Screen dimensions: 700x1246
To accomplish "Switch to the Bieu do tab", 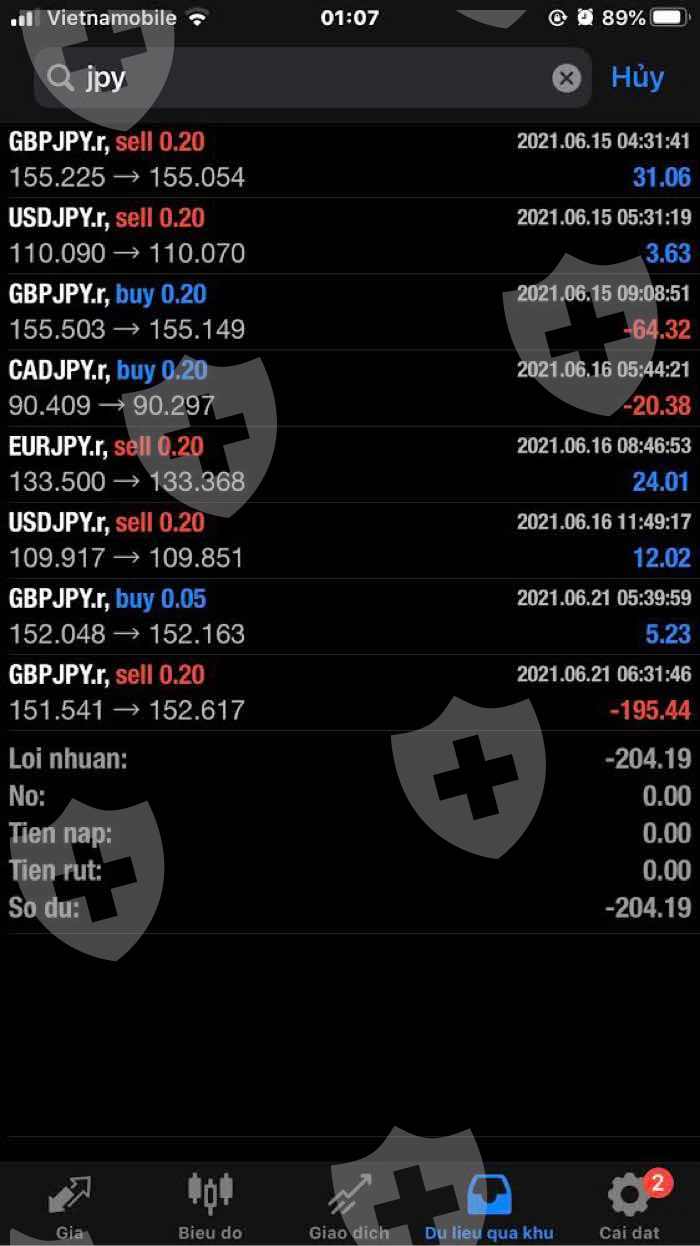I will [210, 1206].
